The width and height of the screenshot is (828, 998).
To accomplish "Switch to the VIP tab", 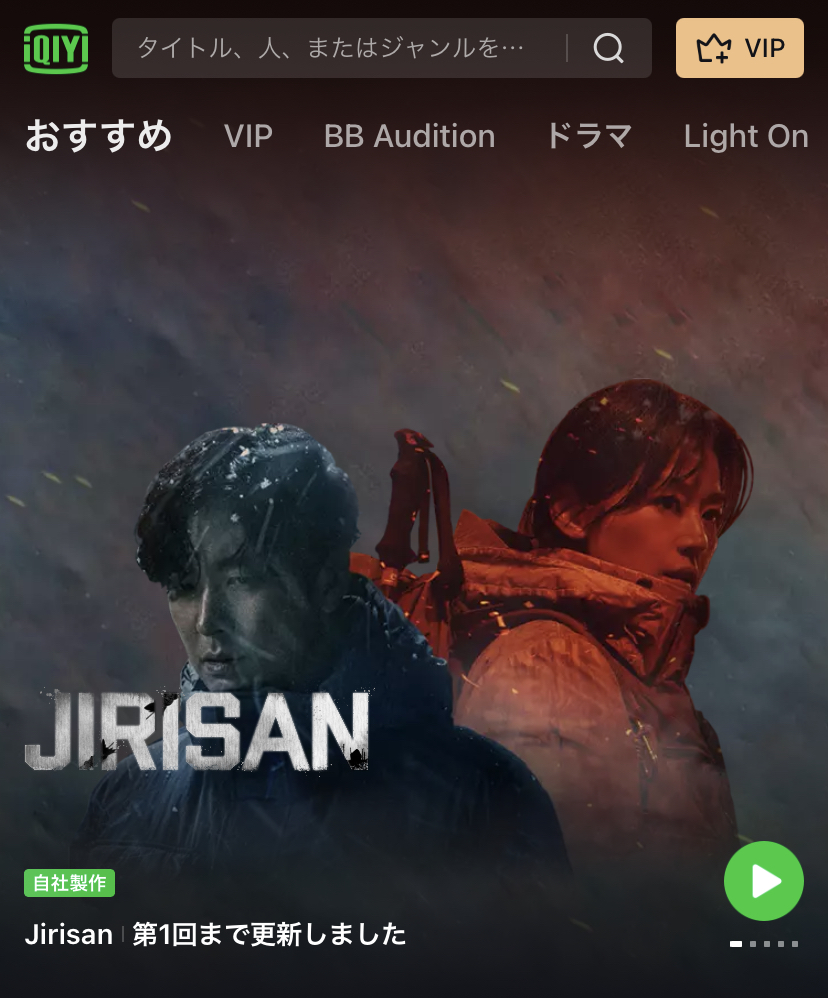I will pos(248,136).
